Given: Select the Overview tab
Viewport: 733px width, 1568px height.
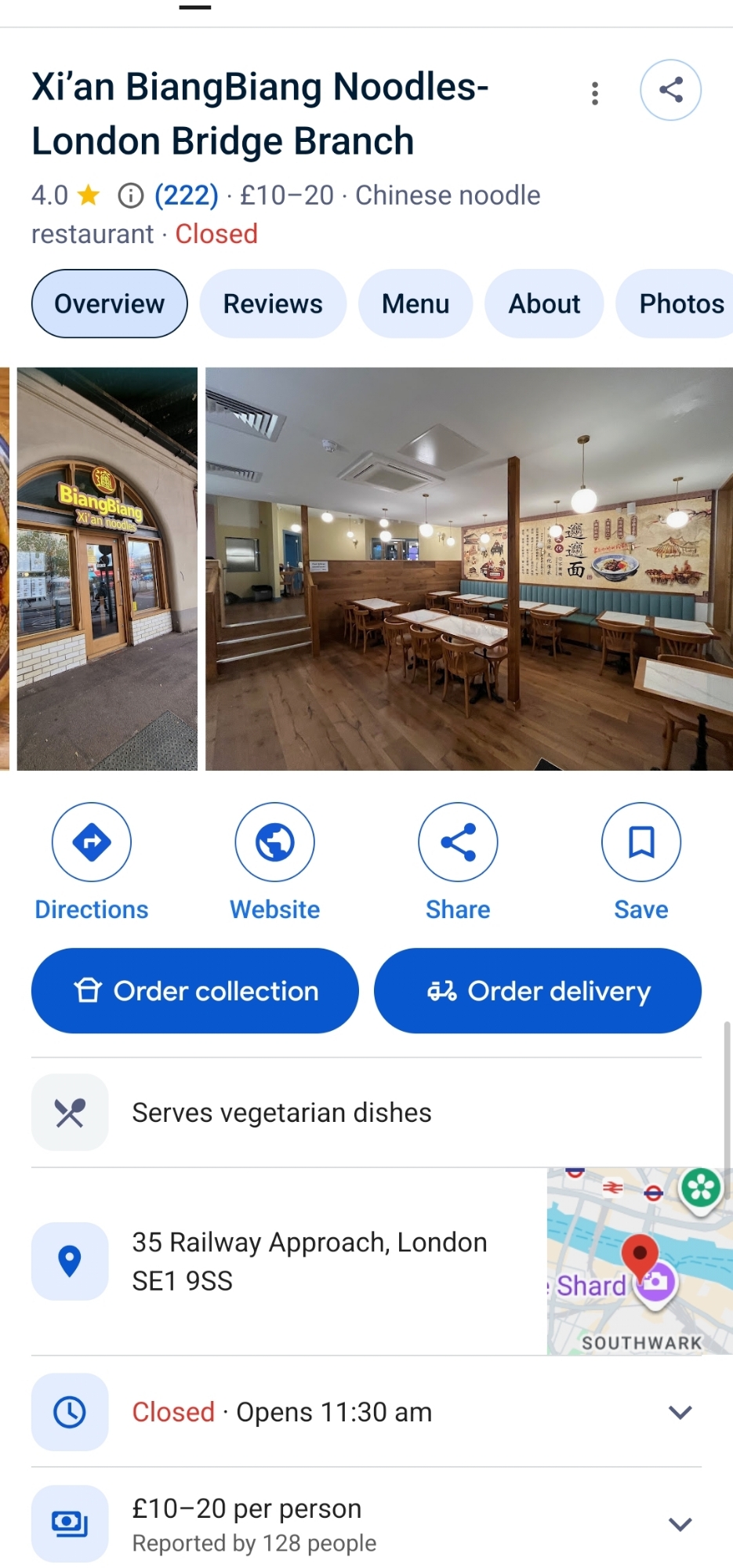Looking at the screenshot, I should [110, 303].
